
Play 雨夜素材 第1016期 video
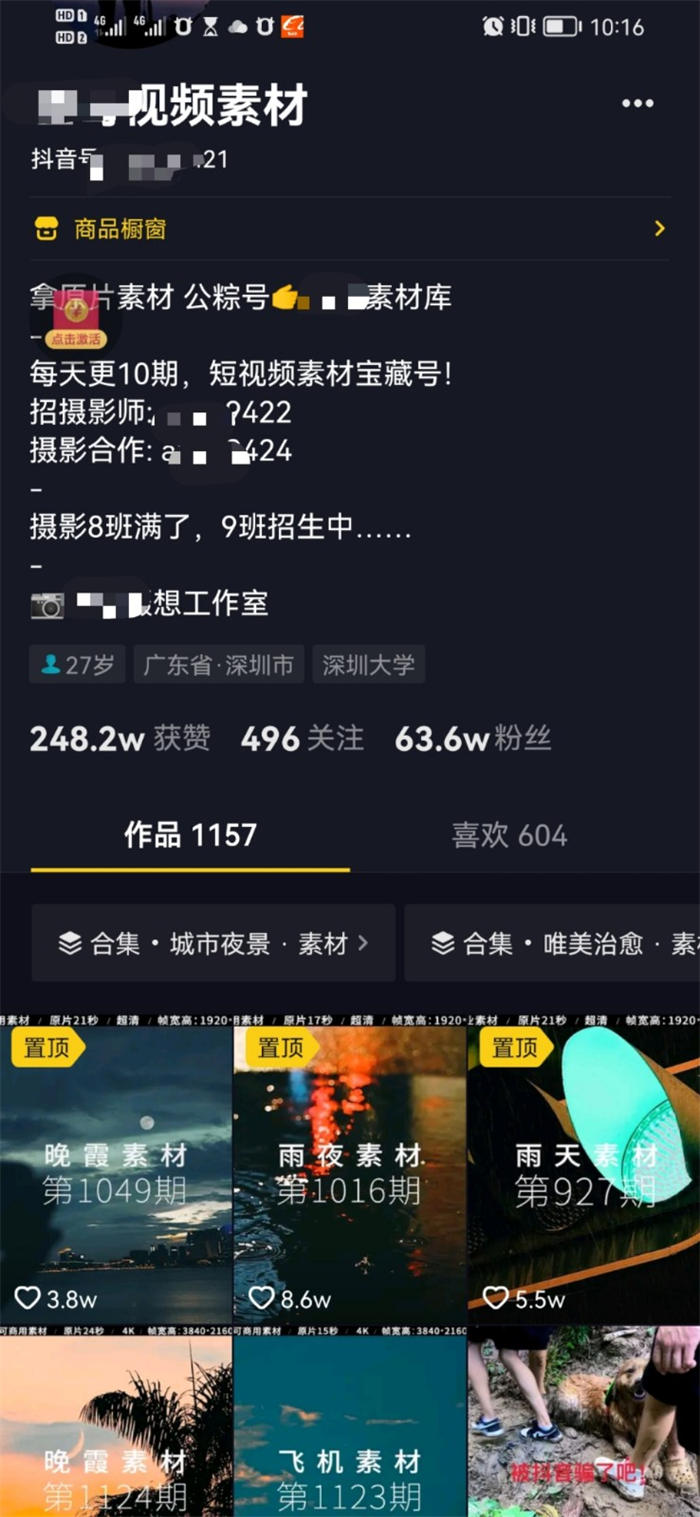[x=350, y=1170]
